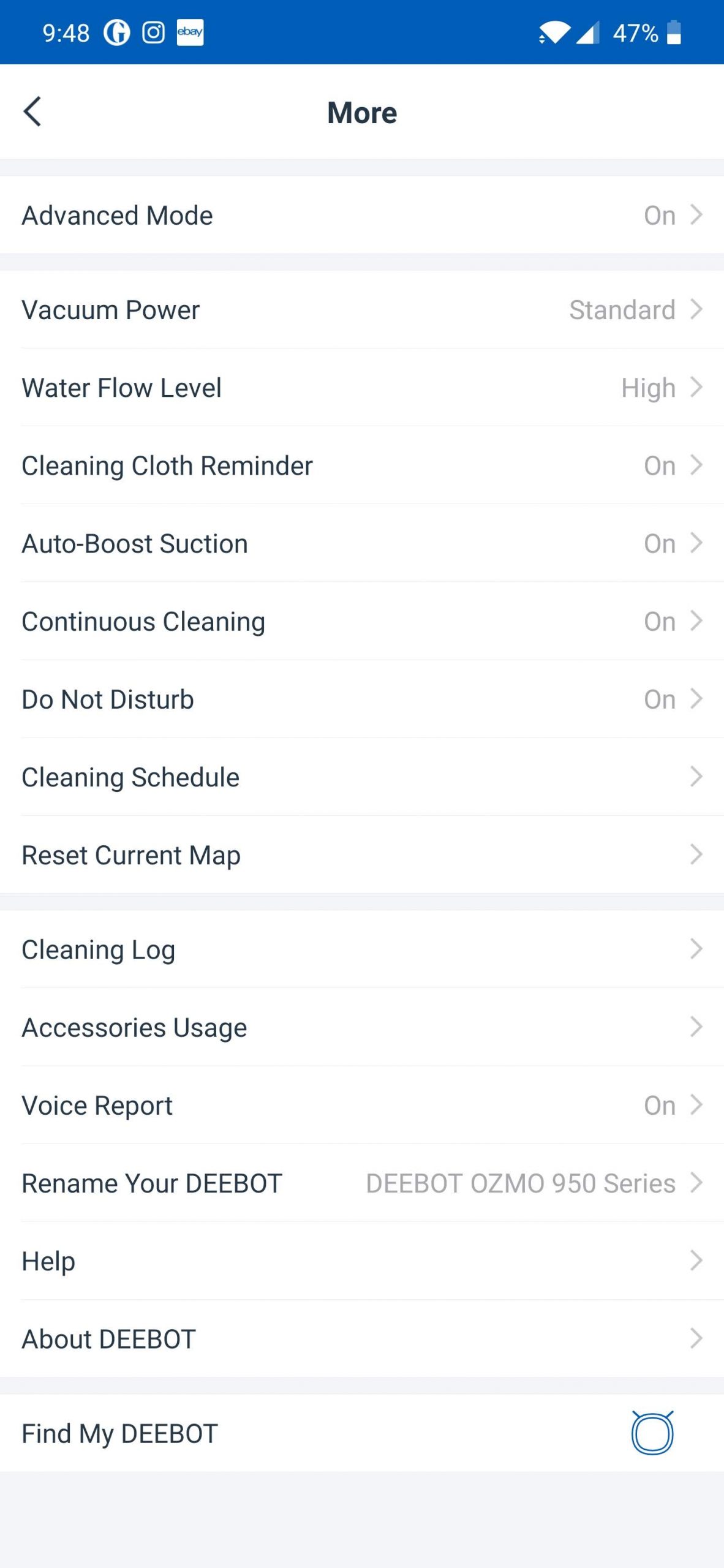Change the Vacuum Power level
This screenshot has height=1568, width=724.
(362, 309)
